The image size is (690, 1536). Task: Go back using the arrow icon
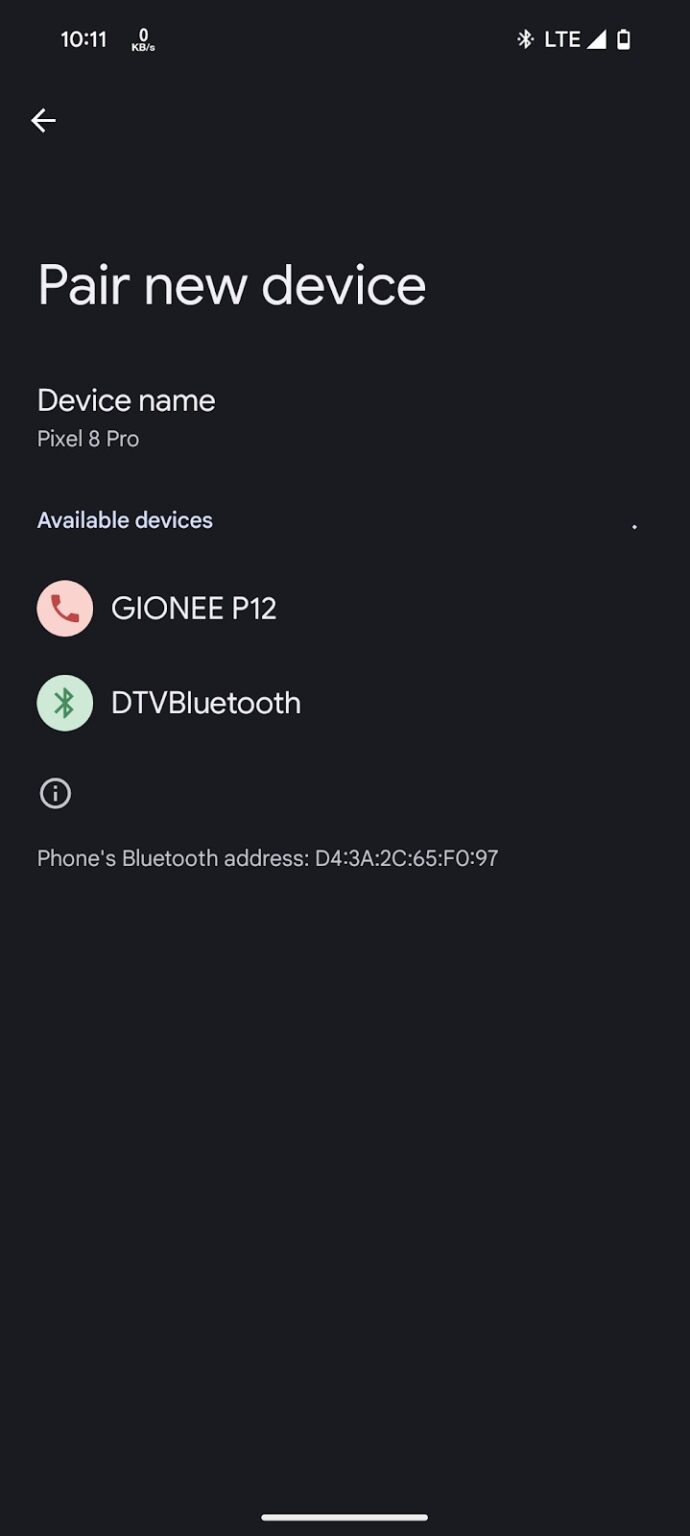pos(43,121)
